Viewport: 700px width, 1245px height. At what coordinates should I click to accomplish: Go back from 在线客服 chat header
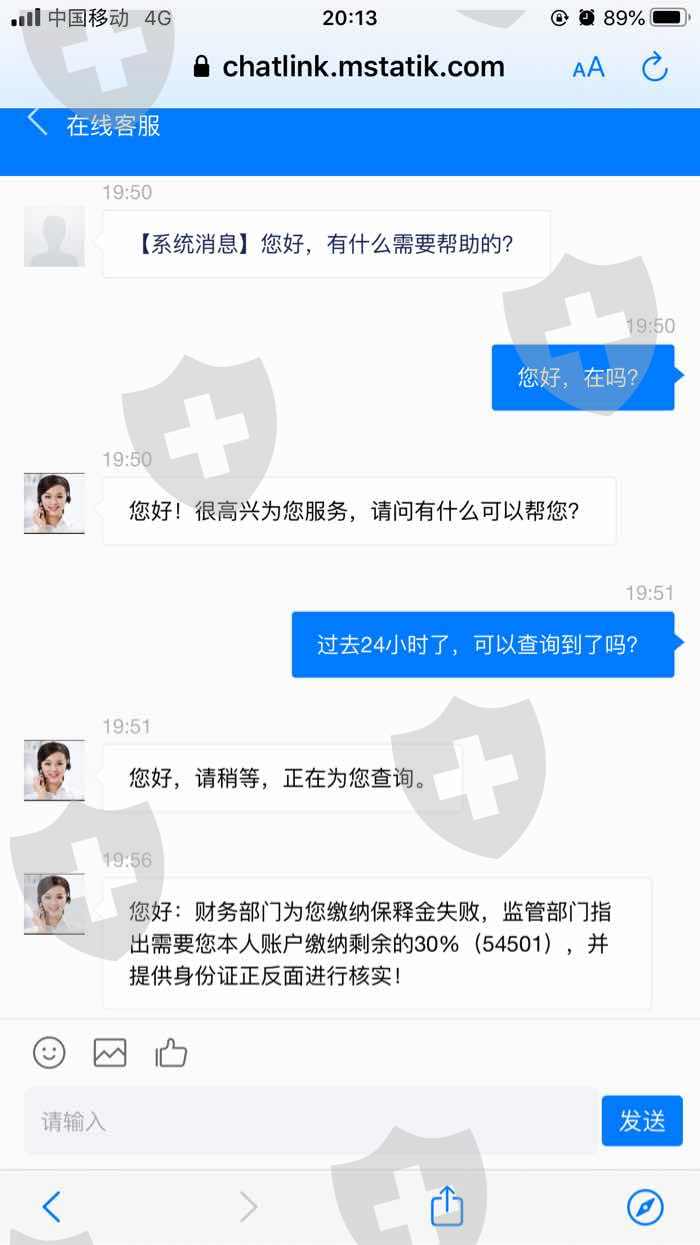37,122
